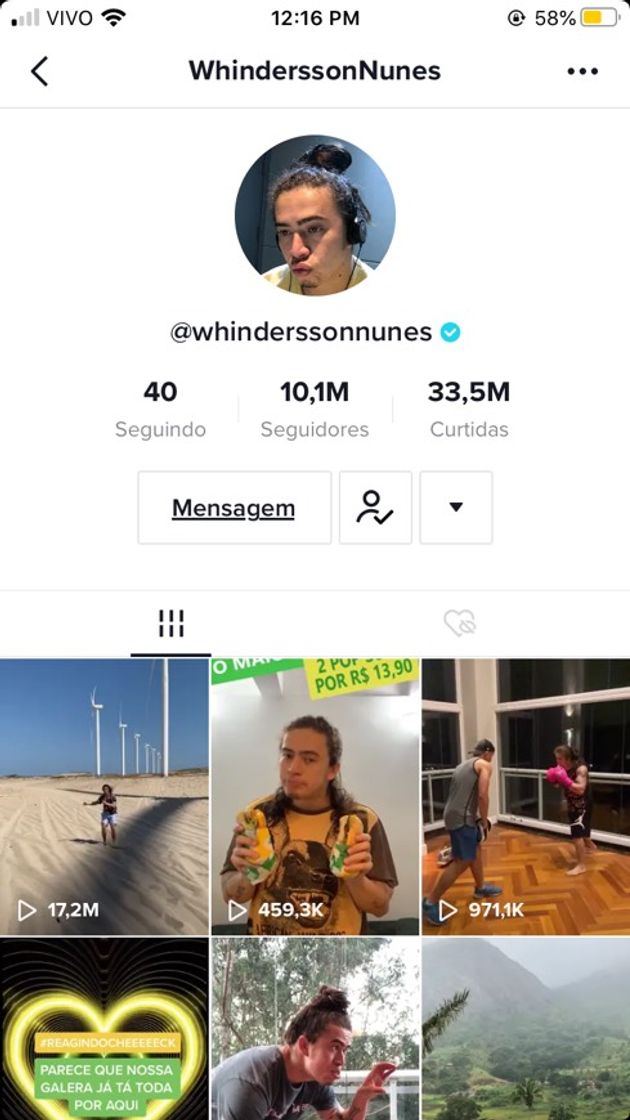Go back with the top-left arrow

39,71
